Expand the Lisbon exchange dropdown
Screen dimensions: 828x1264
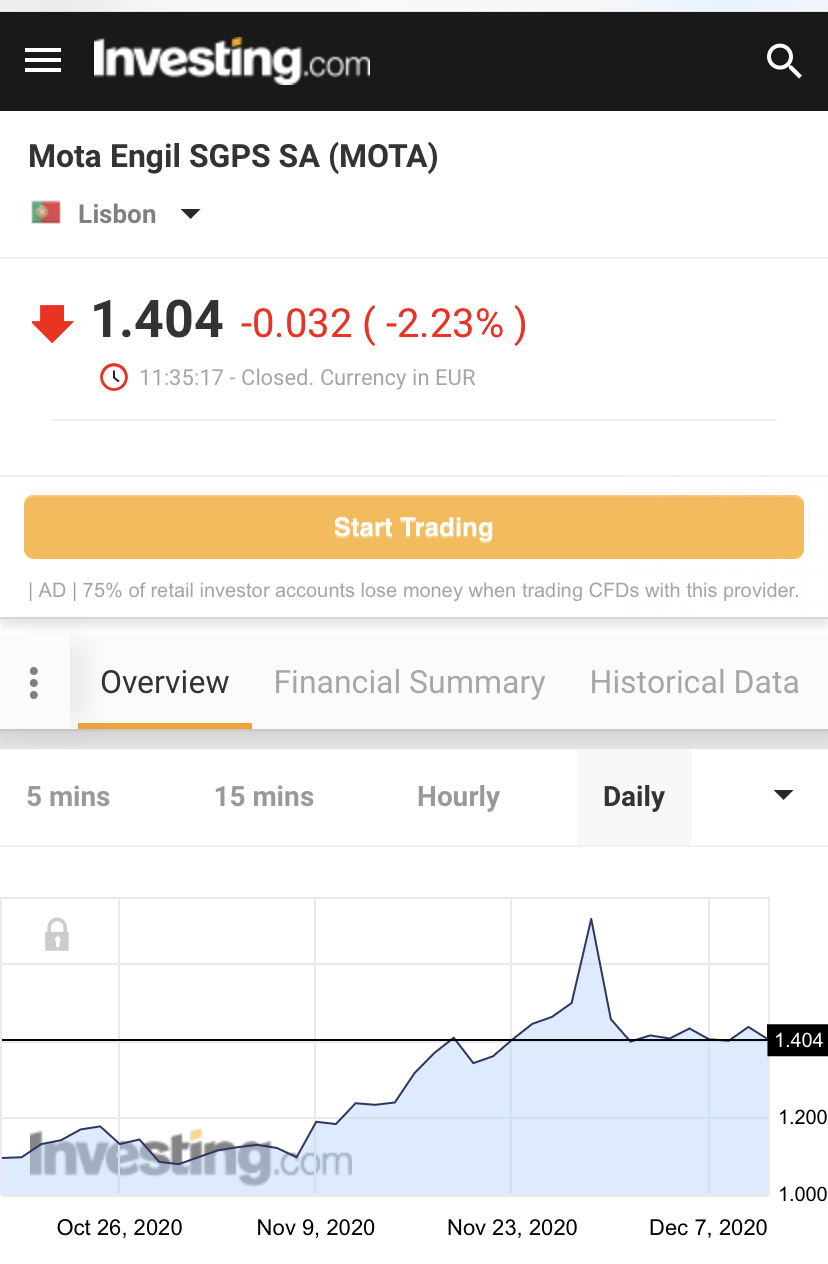click(x=190, y=214)
